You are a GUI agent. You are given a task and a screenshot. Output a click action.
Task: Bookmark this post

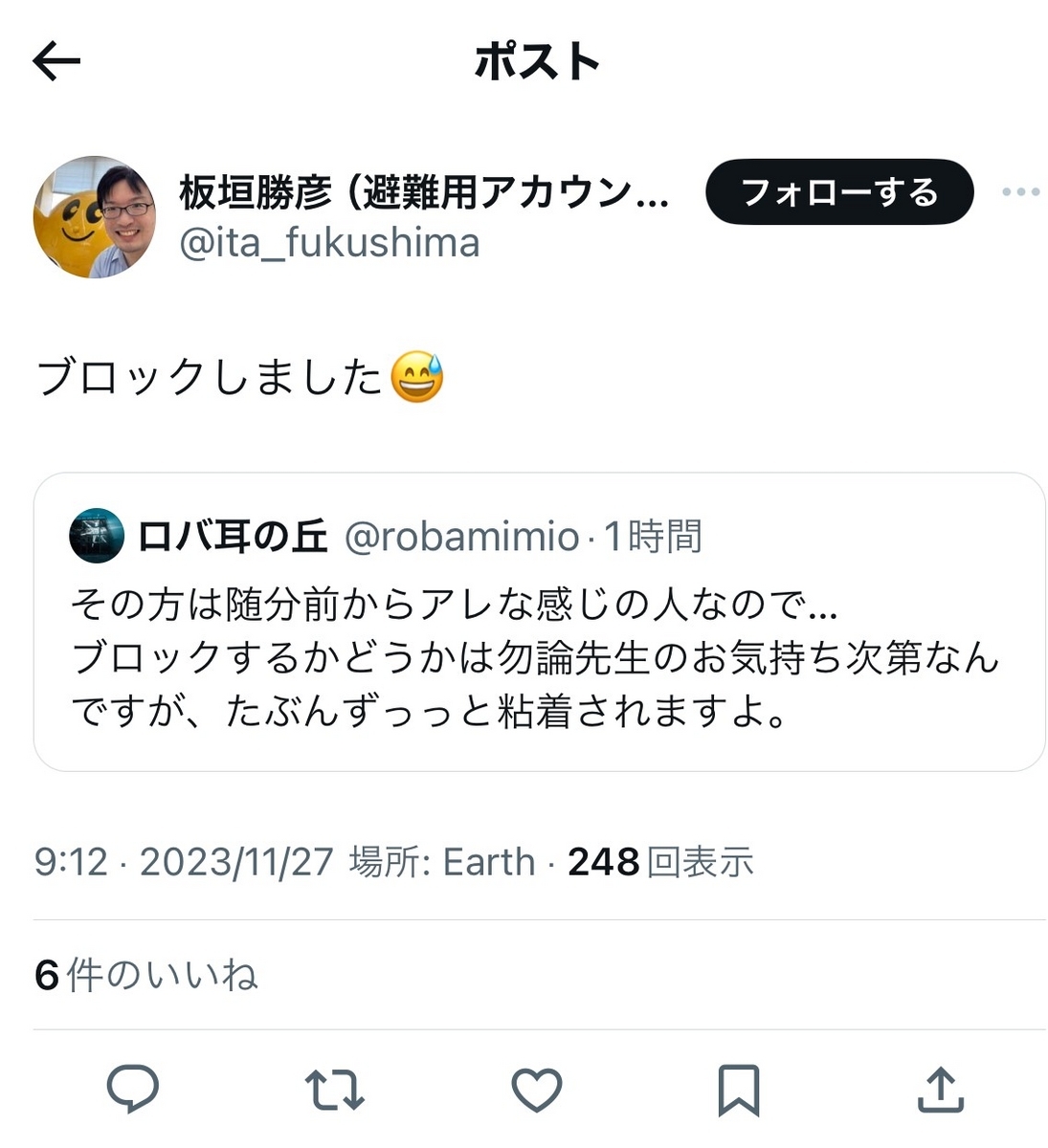coord(738,1089)
